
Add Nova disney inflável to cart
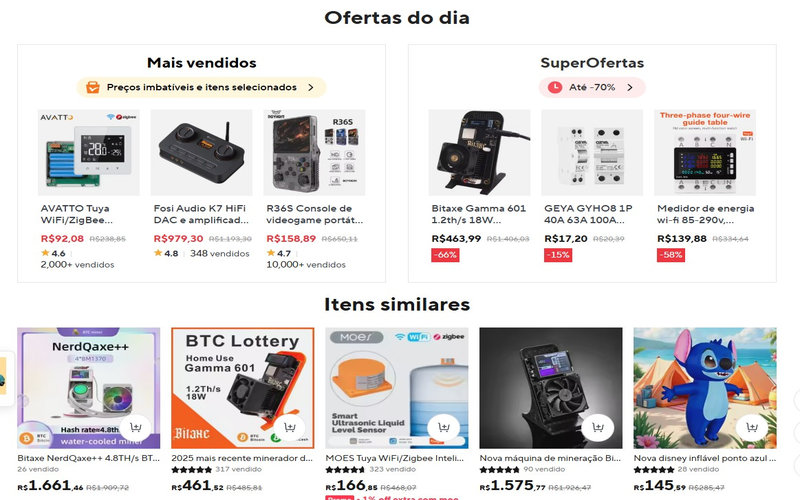752,428
